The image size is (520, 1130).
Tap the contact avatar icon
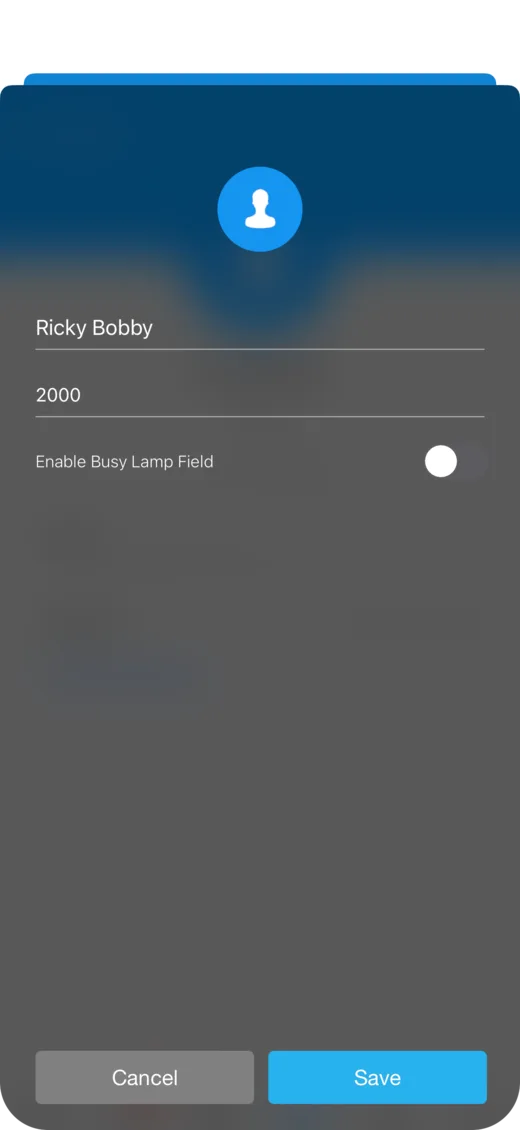[260, 209]
